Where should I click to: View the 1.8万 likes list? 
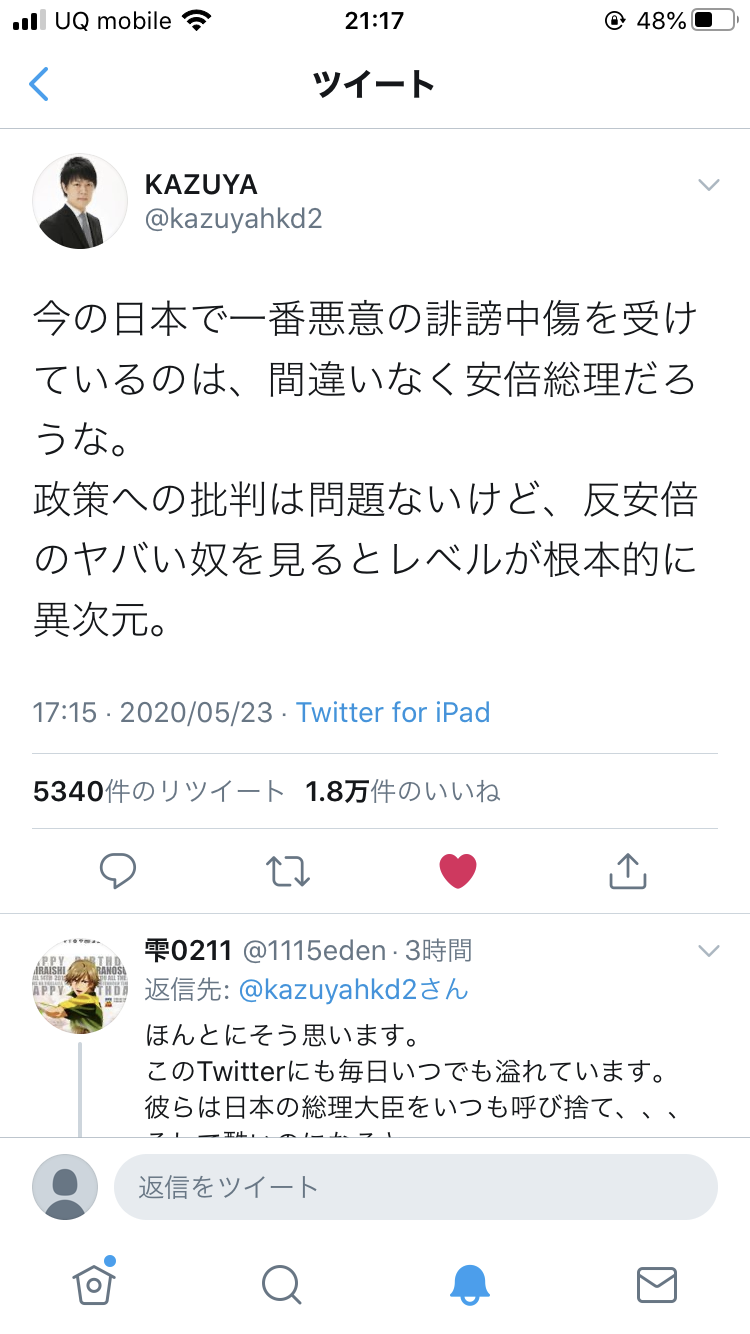coord(403,791)
